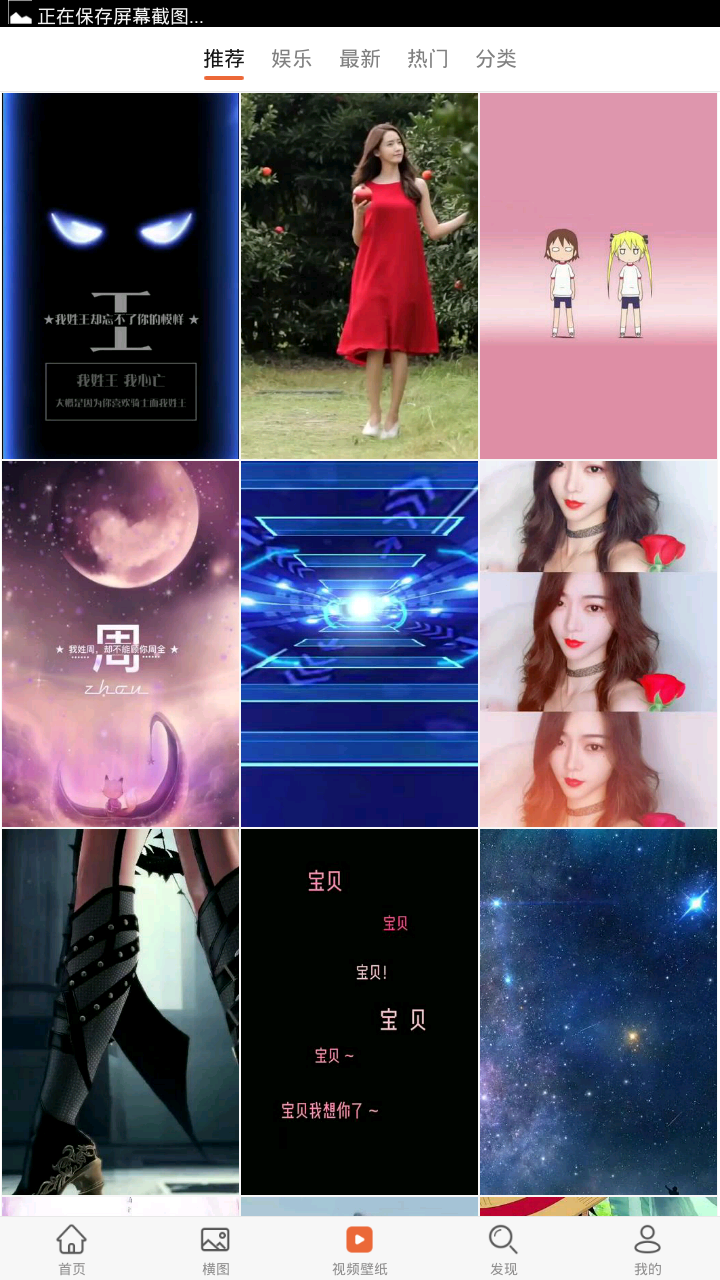720x1280 pixels.
Task: Select the 最新 tab
Action: pos(359,59)
